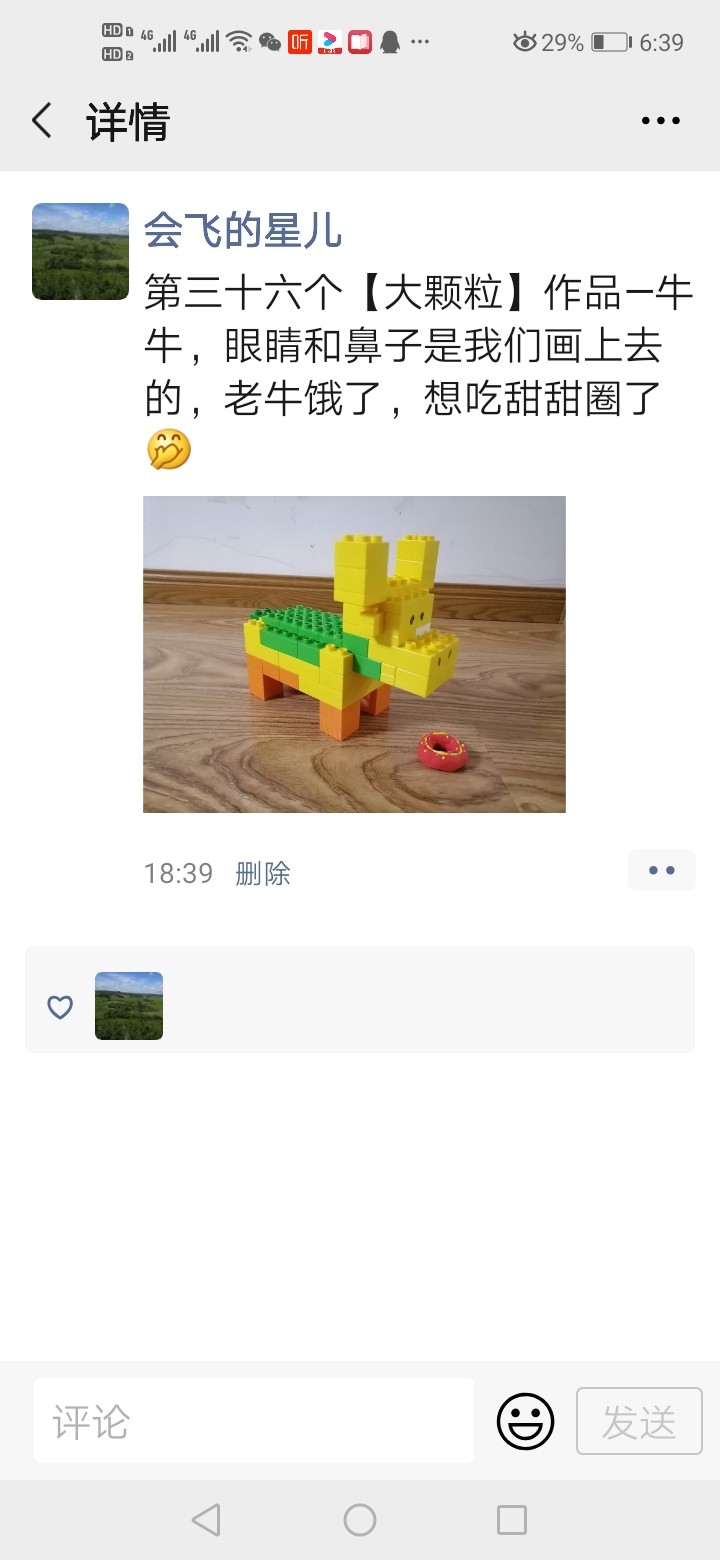Open the emoji smiley picker

525,1421
